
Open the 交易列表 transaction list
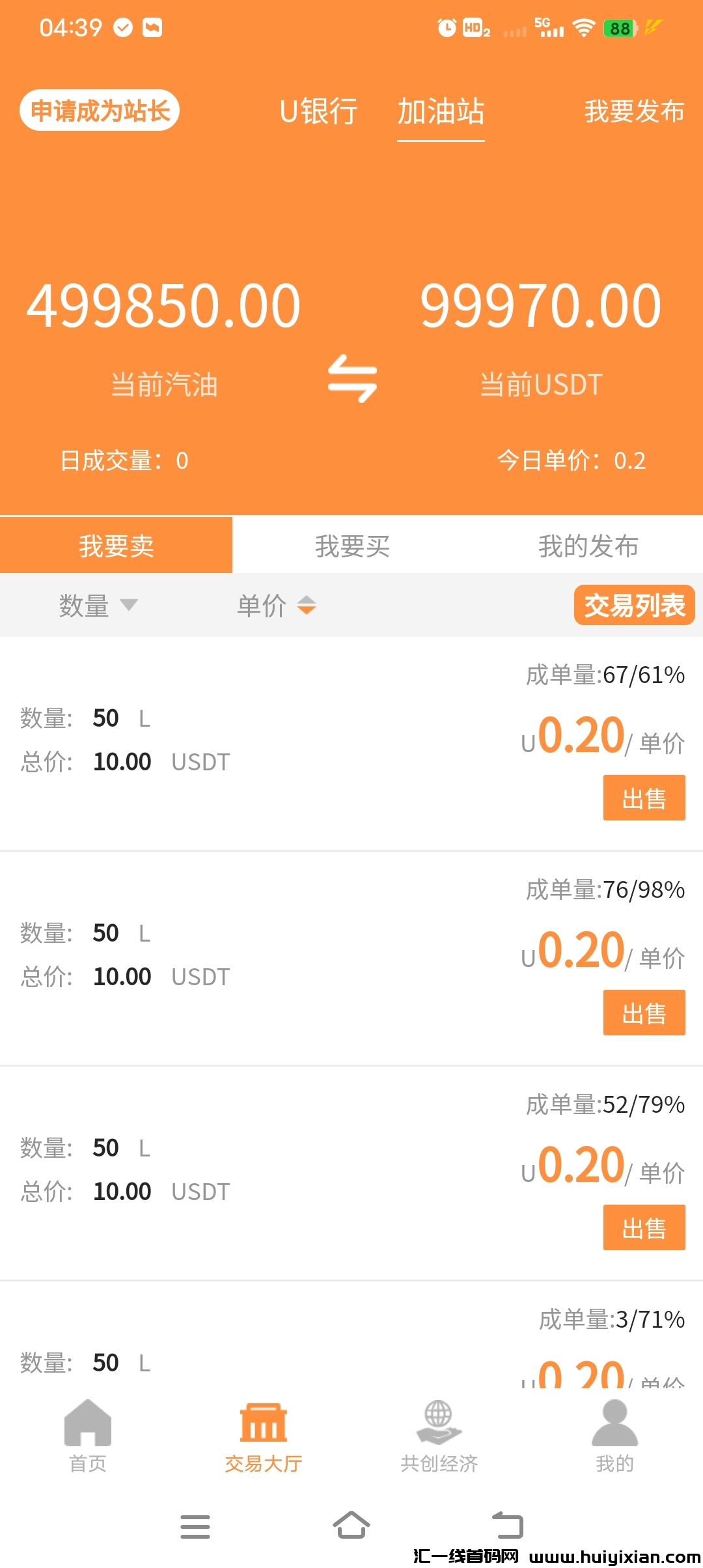tap(633, 606)
